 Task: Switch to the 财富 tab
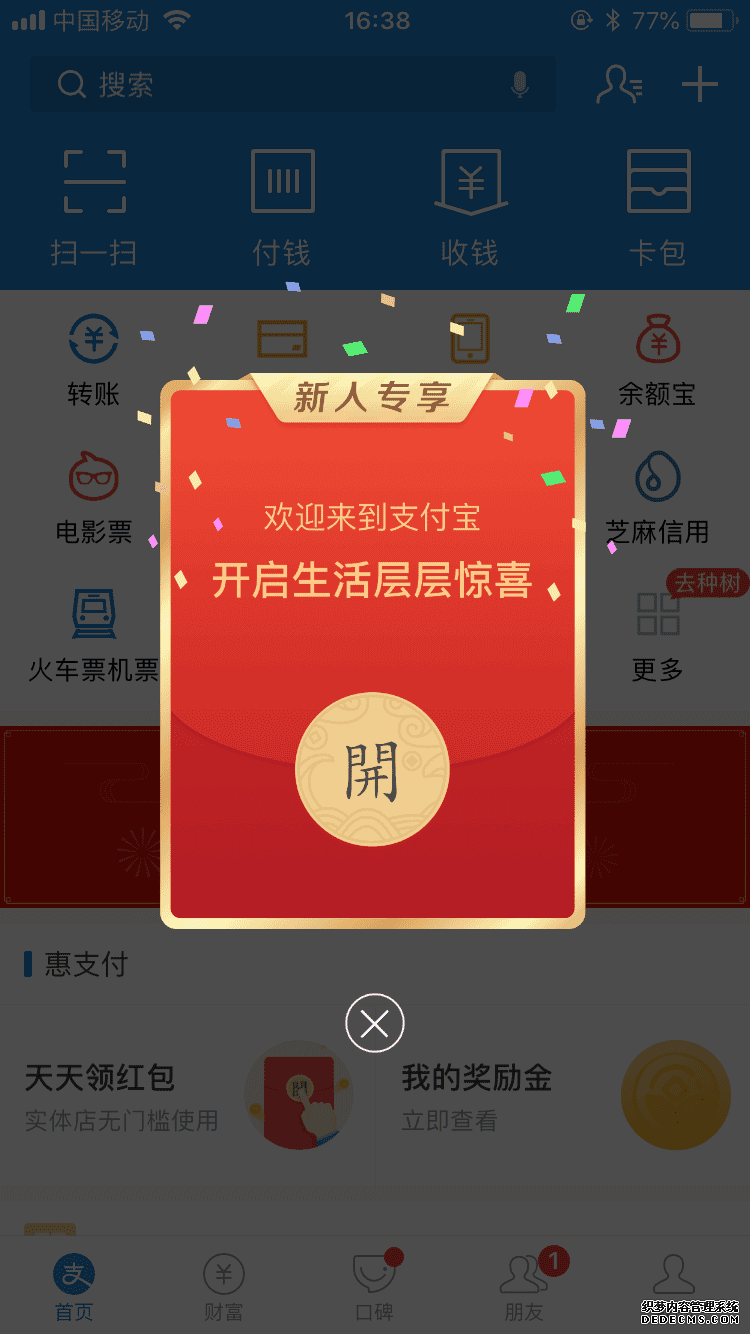click(x=223, y=1288)
